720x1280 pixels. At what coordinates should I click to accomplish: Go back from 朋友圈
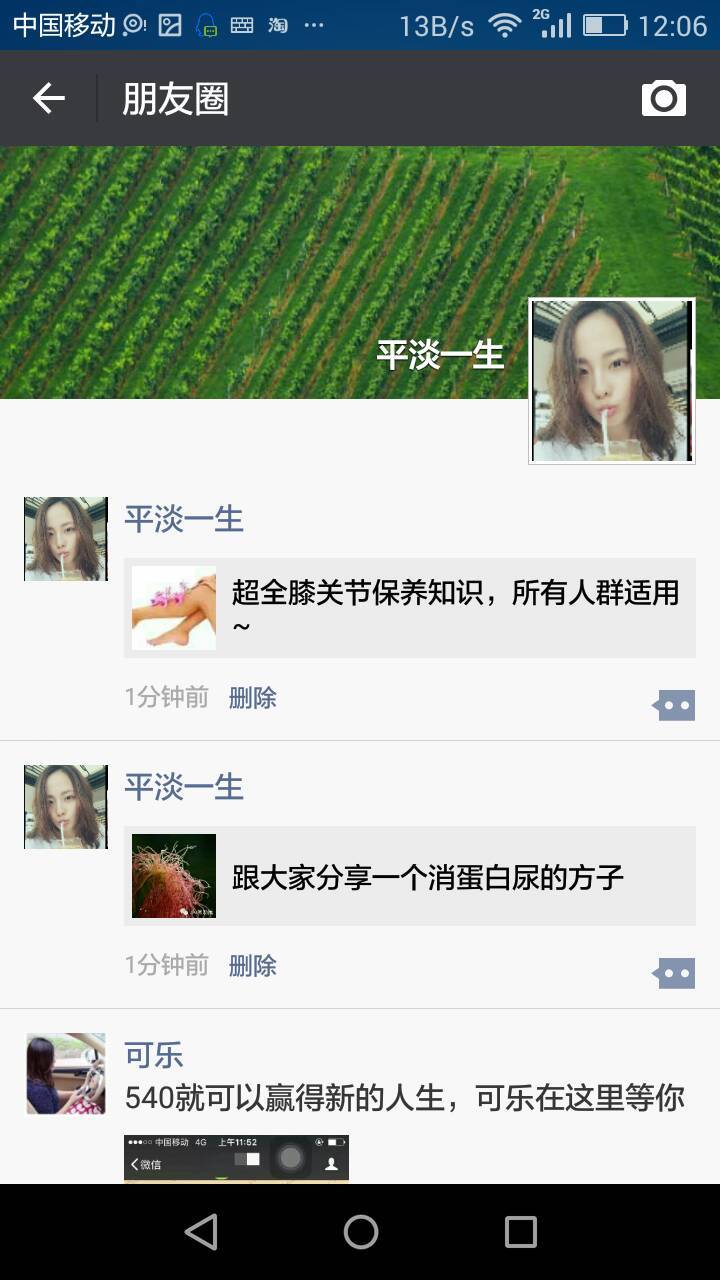[x=48, y=98]
